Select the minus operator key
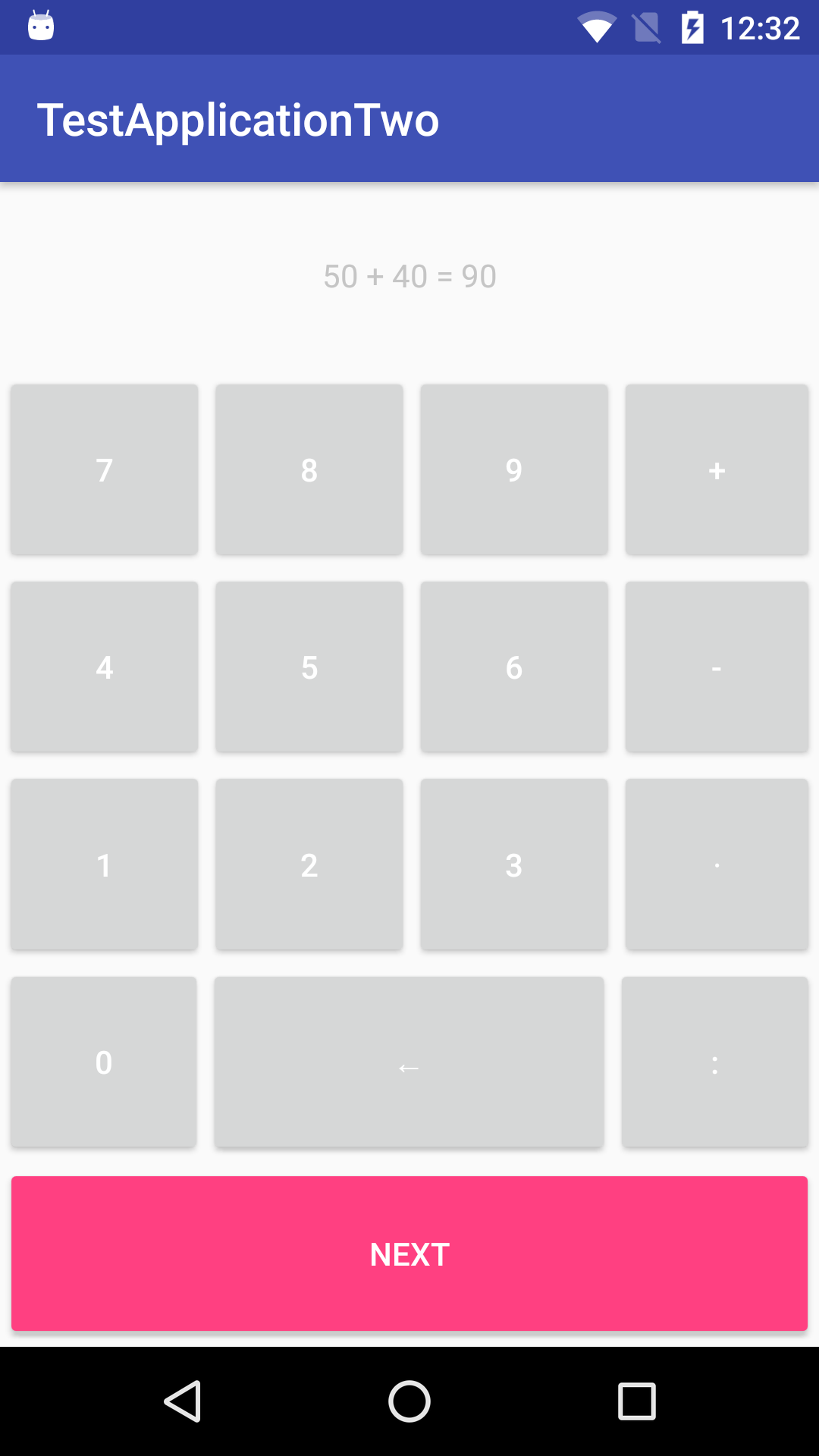This screenshot has width=819, height=1456. 717,667
